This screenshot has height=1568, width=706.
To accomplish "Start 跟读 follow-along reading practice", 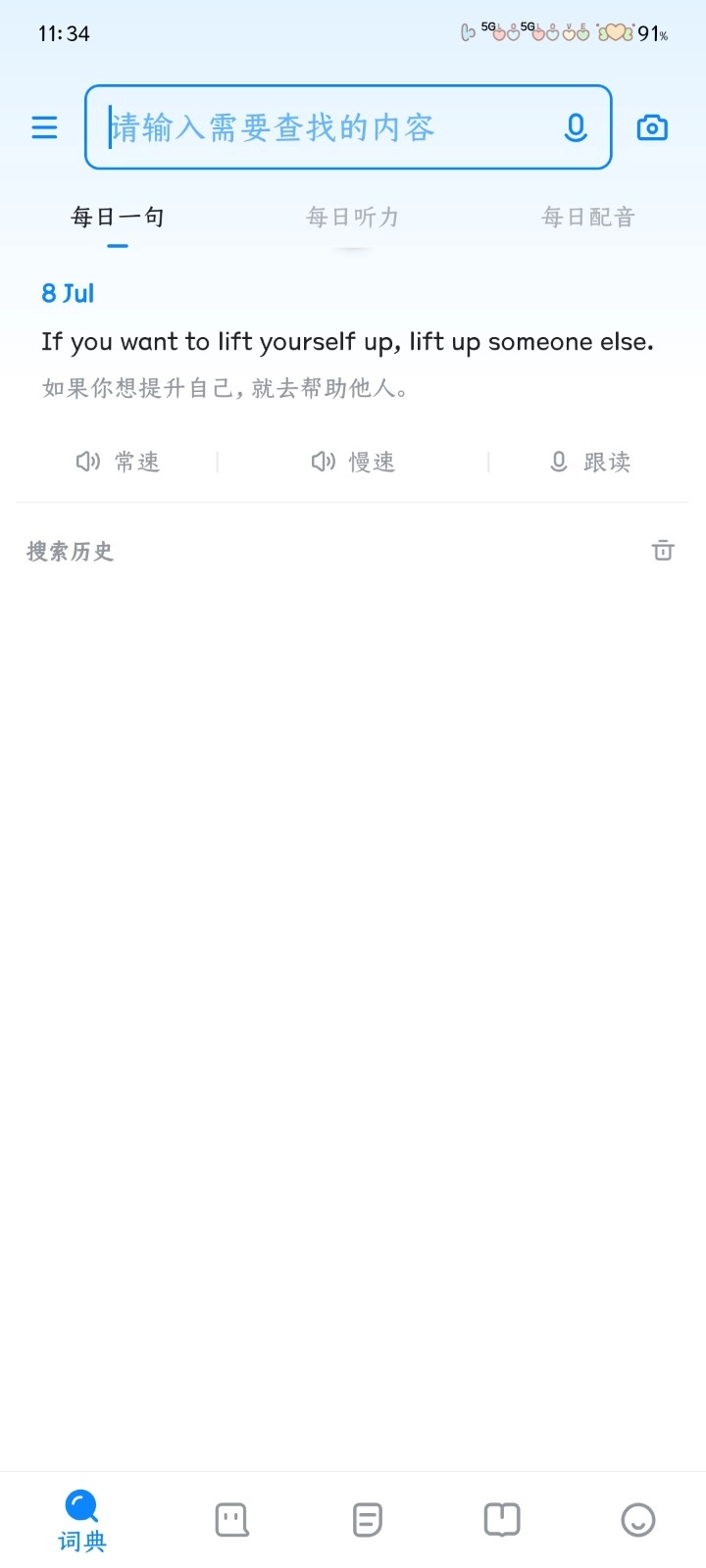I will [588, 461].
